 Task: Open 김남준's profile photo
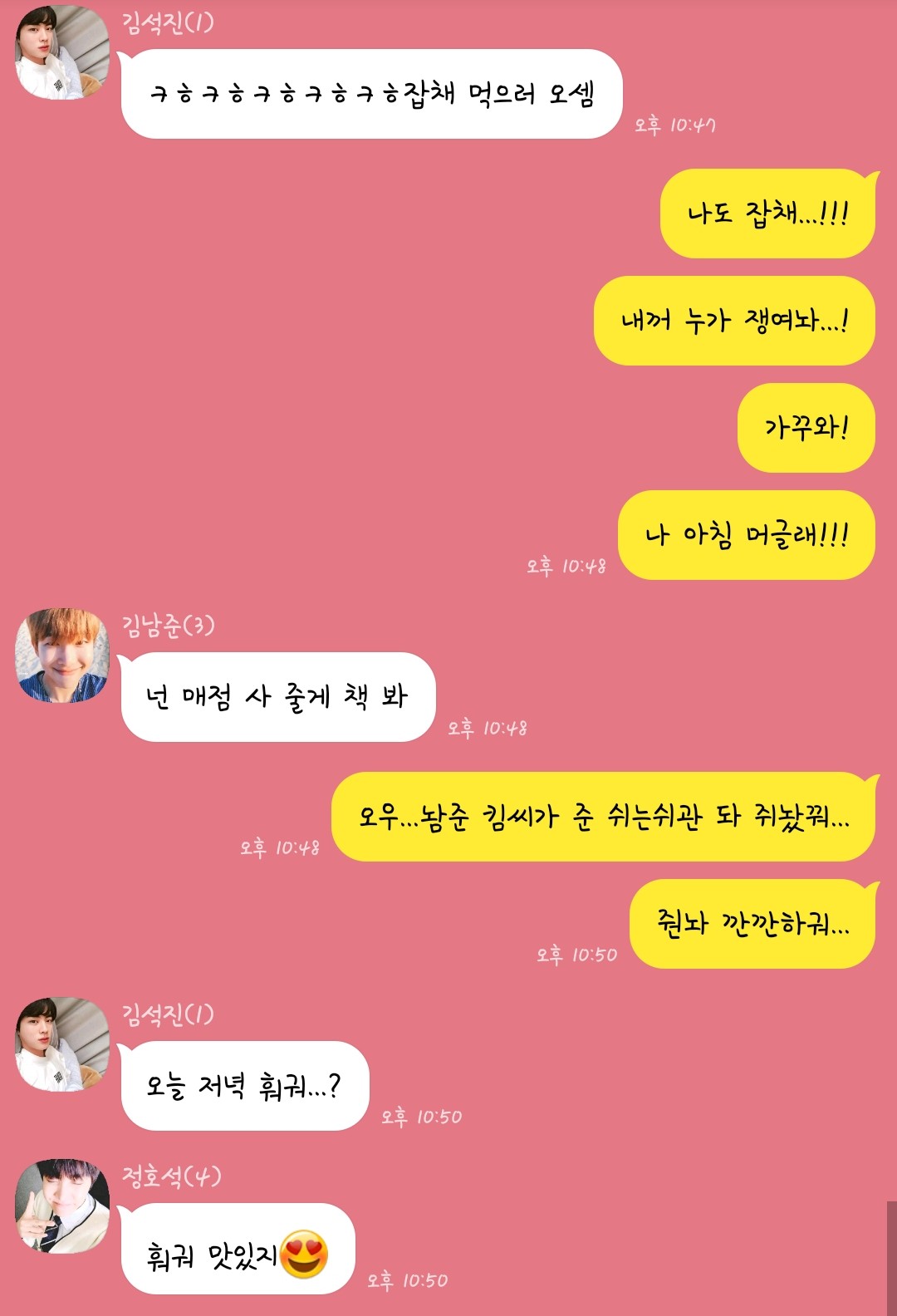pos(62,655)
